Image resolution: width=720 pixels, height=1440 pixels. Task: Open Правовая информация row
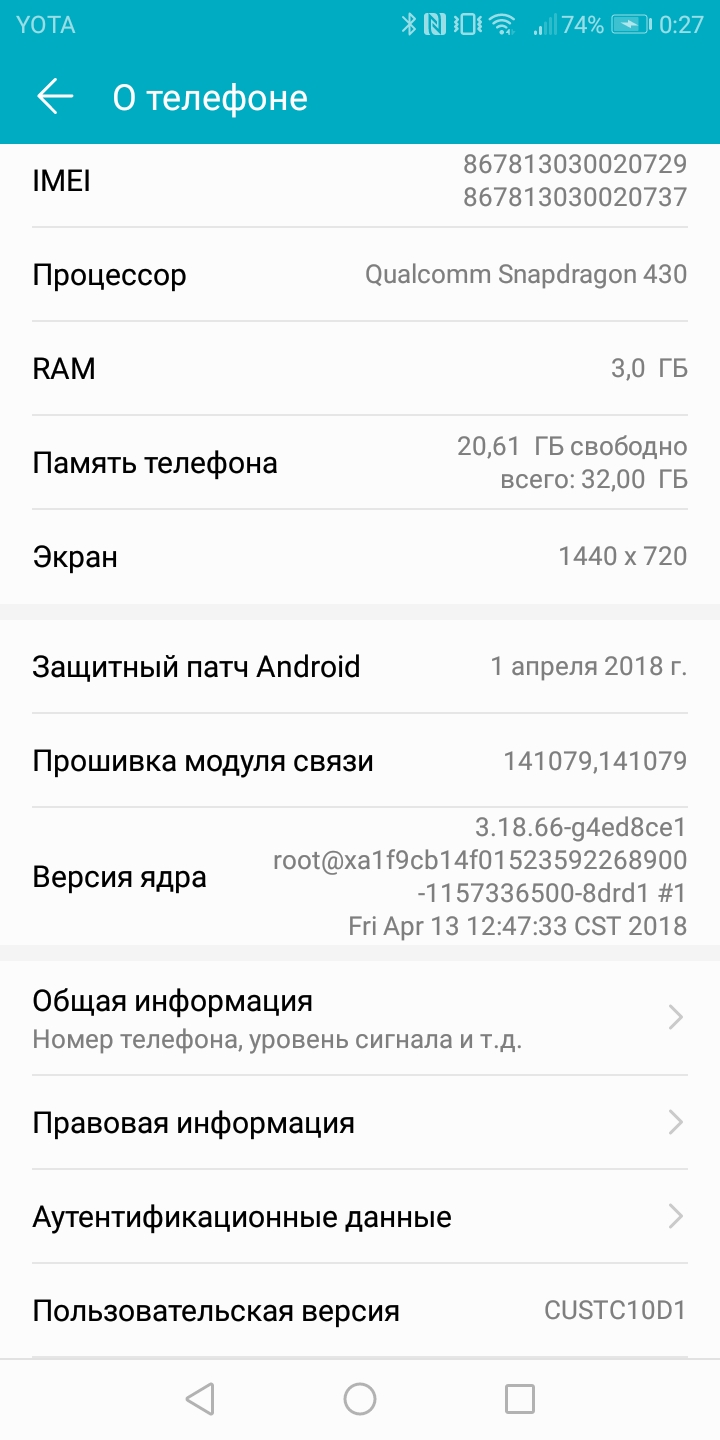(360, 1123)
